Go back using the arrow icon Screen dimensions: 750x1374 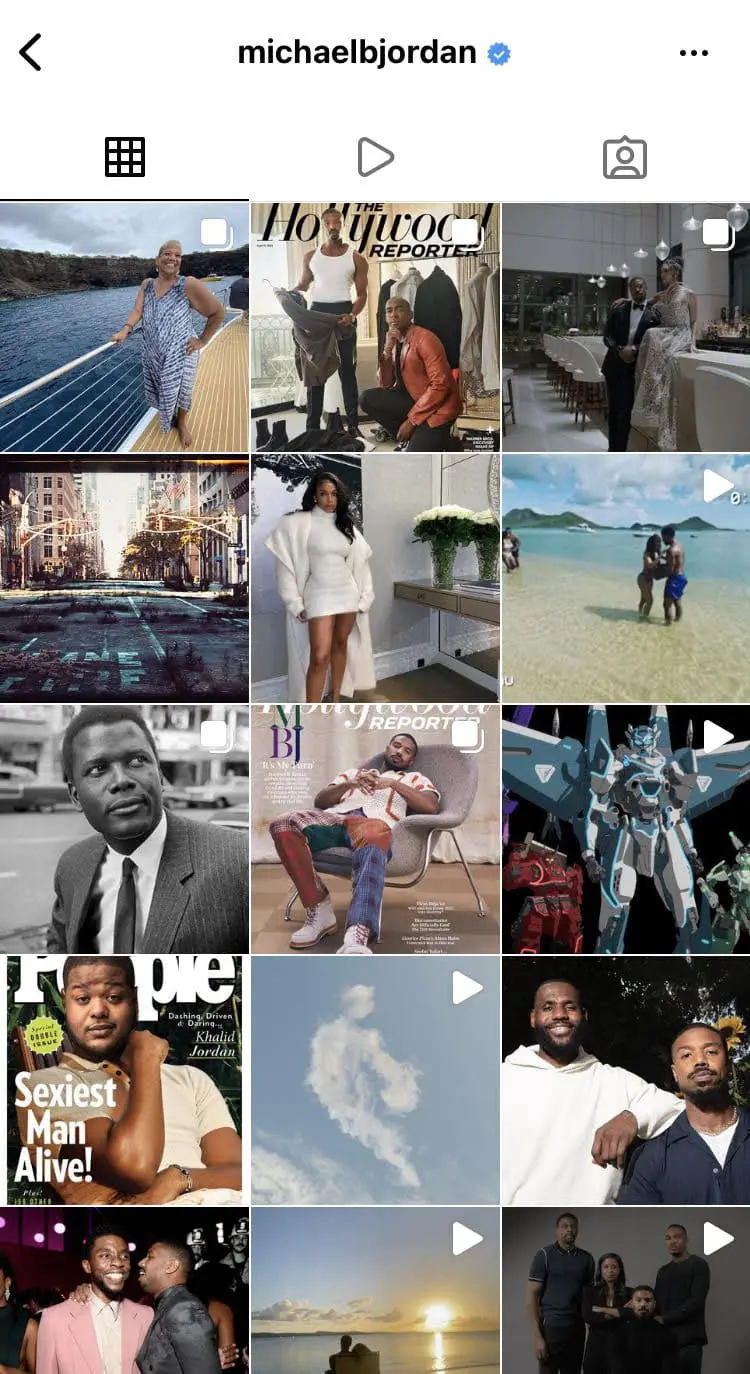(x=31, y=52)
